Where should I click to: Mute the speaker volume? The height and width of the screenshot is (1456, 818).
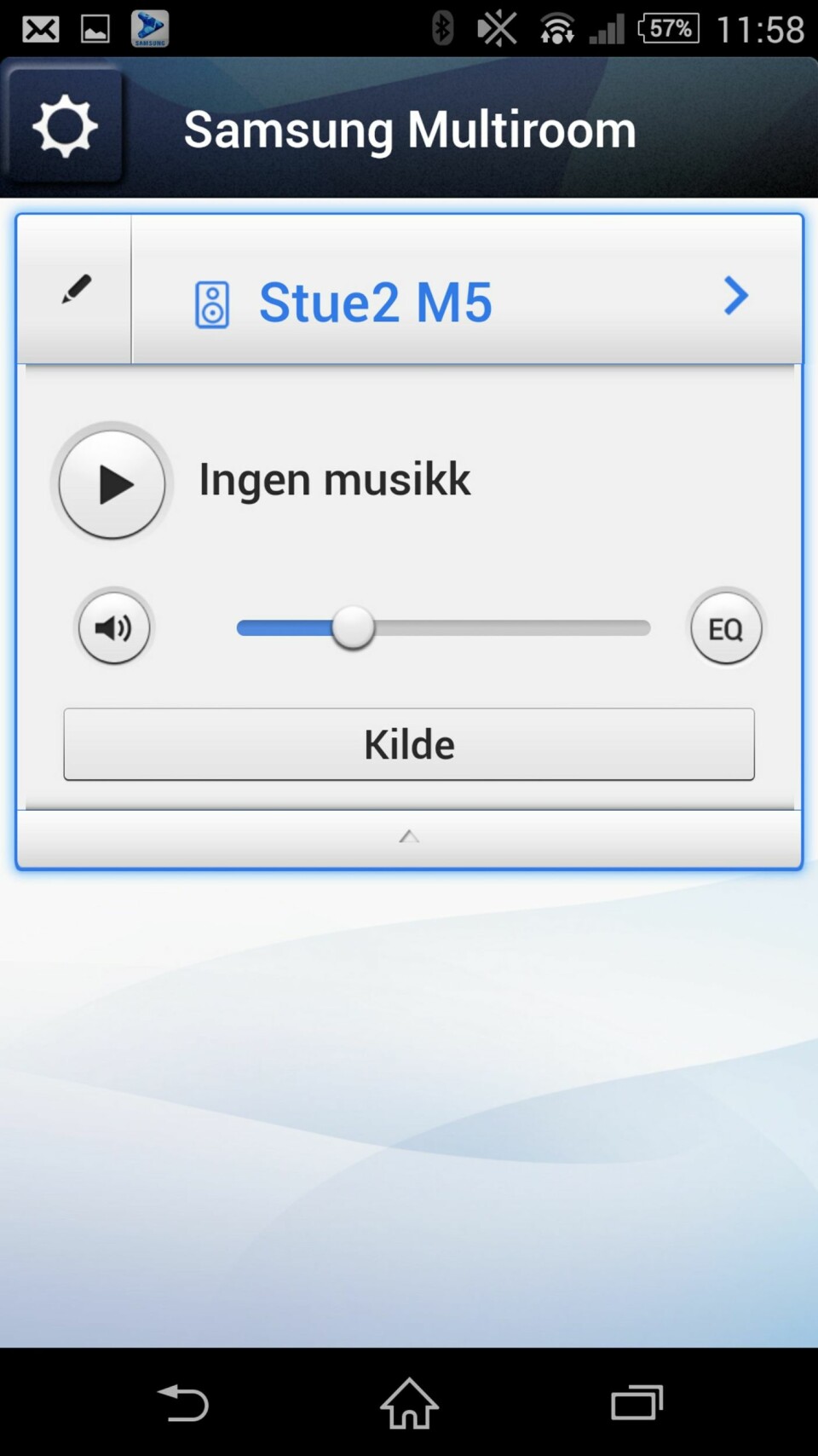point(113,628)
